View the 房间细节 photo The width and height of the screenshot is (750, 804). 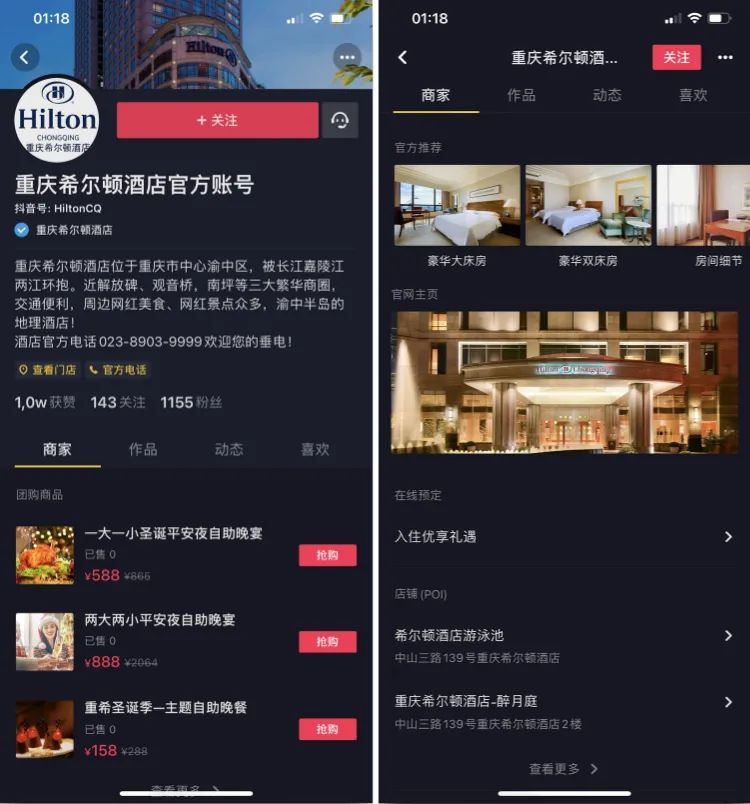pos(704,206)
